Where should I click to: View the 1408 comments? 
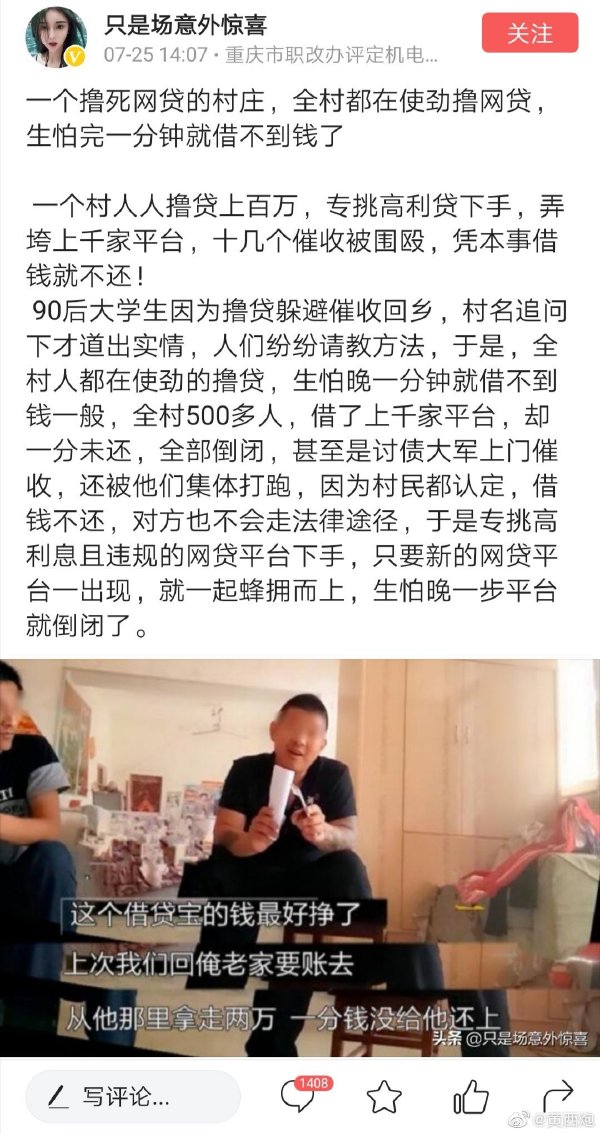300,1096
